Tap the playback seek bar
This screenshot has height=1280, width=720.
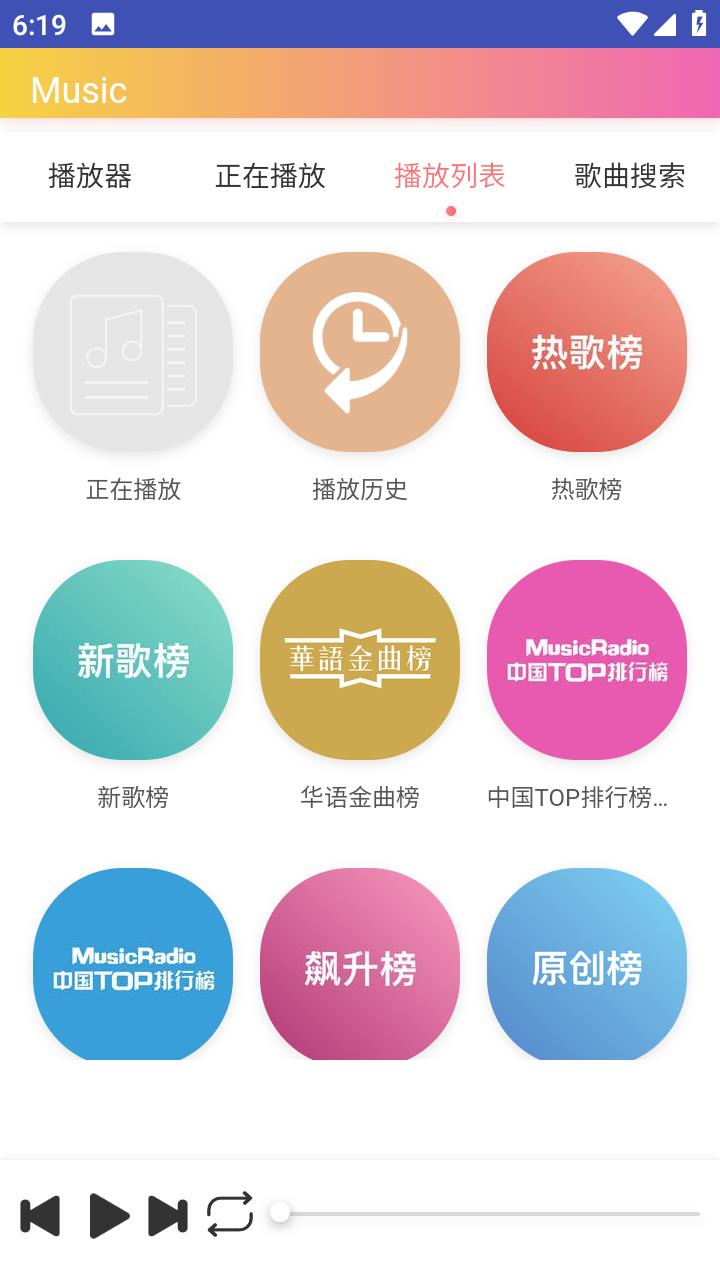click(x=490, y=1213)
